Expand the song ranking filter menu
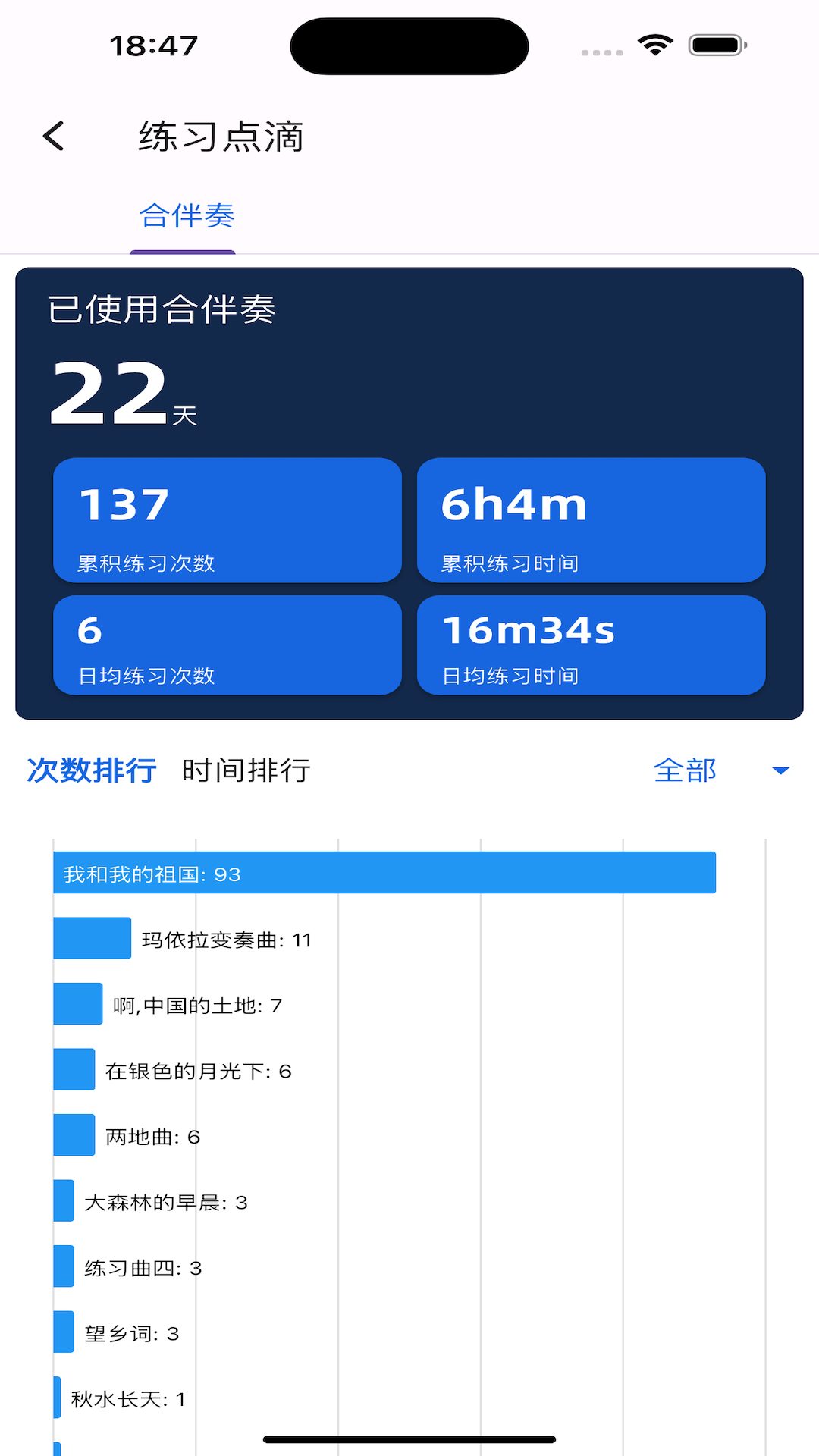Screen dimensions: 819x1456 (x=720, y=770)
